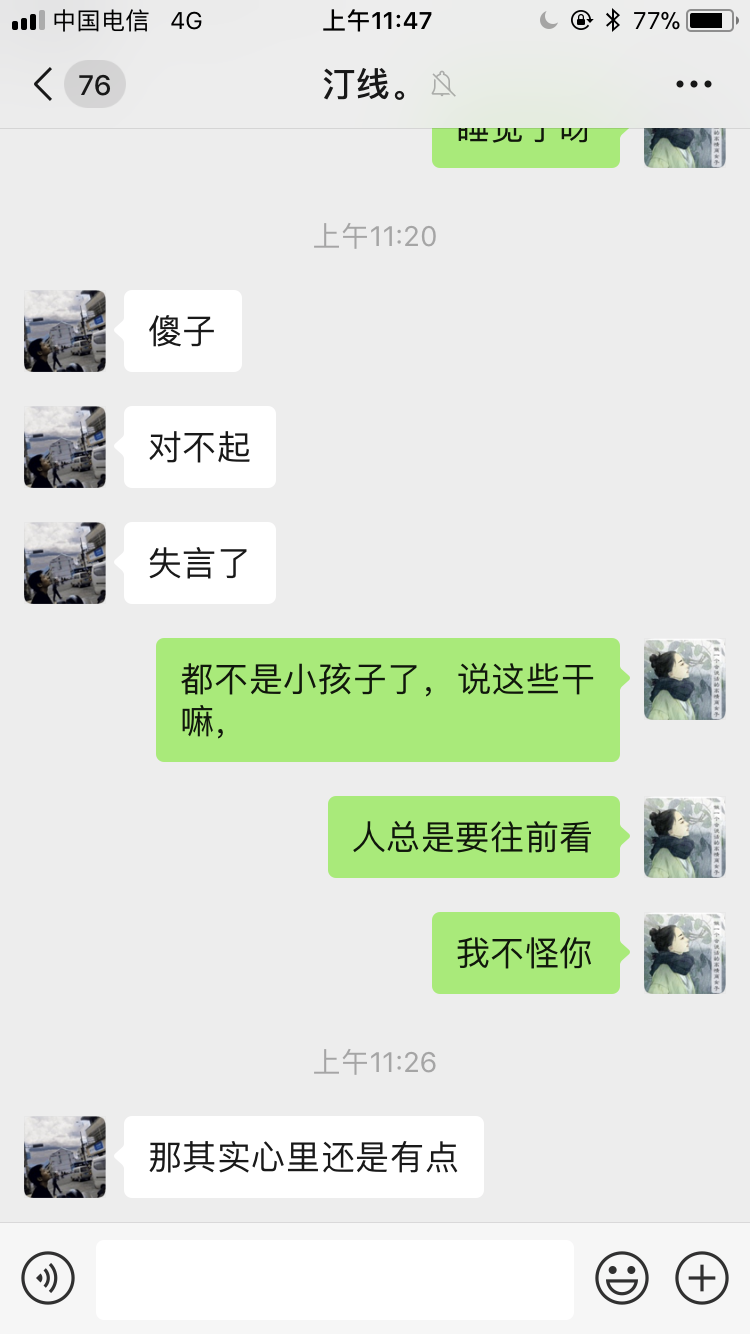The width and height of the screenshot is (750, 1334).
Task: Open contact avatar beside "傻子" message
Action: tap(65, 331)
